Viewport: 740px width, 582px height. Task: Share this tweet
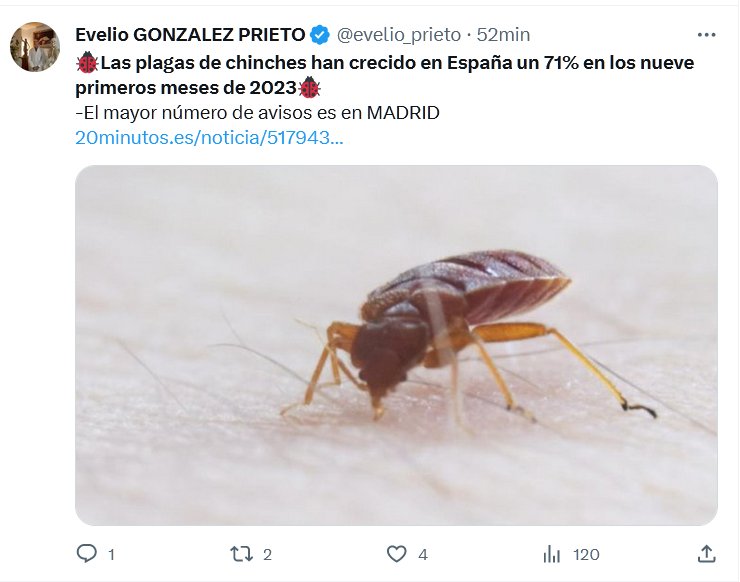point(706,553)
